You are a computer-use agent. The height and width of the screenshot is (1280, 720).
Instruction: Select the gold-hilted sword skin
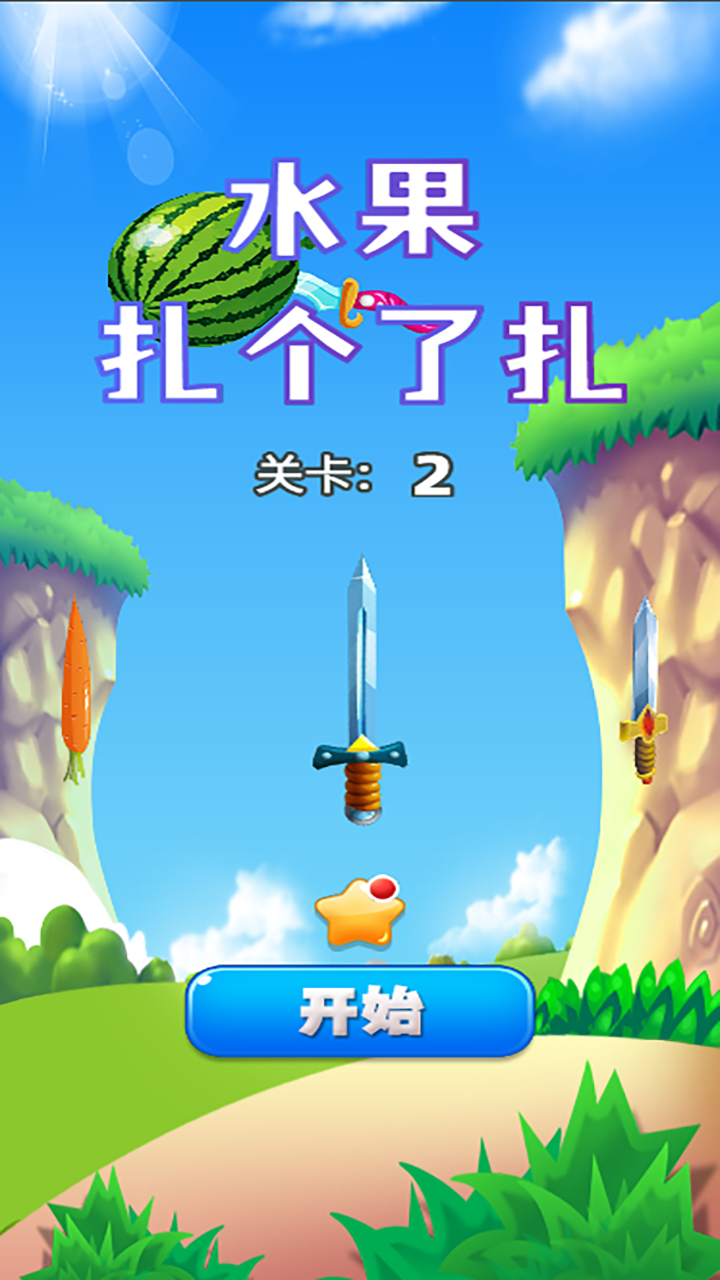(645, 690)
